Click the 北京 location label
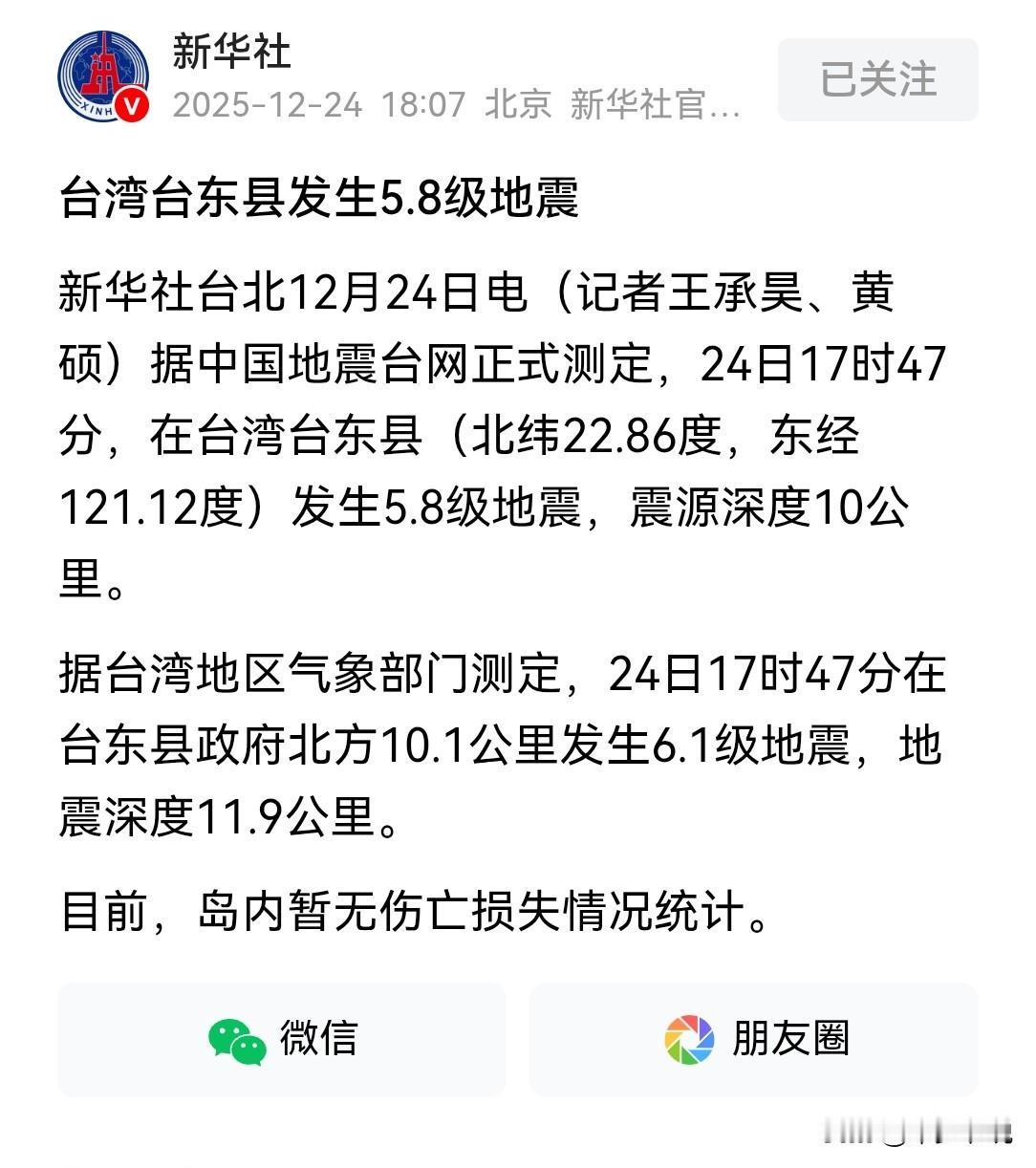1036x1168 pixels. click(514, 107)
